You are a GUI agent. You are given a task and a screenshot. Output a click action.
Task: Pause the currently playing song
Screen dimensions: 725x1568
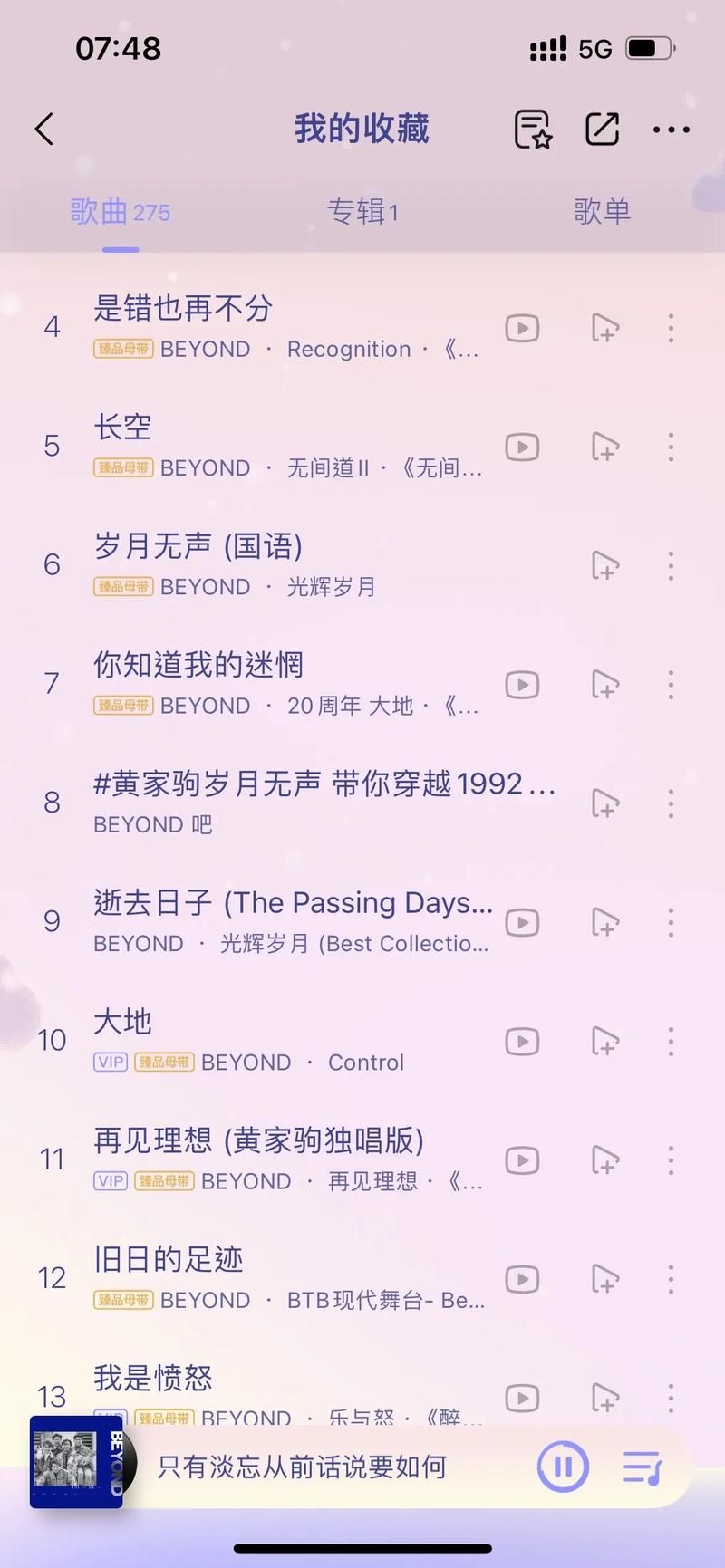click(x=563, y=1467)
